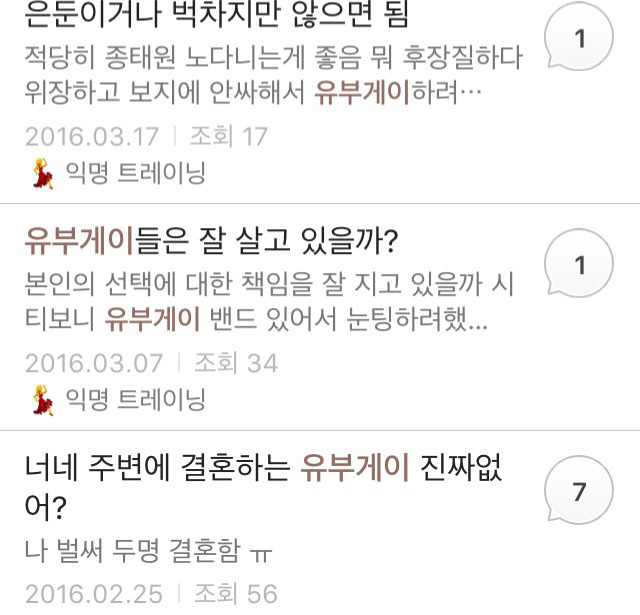Tap the 7-comment bubble on the 2016.02.25 post

(x=578, y=493)
